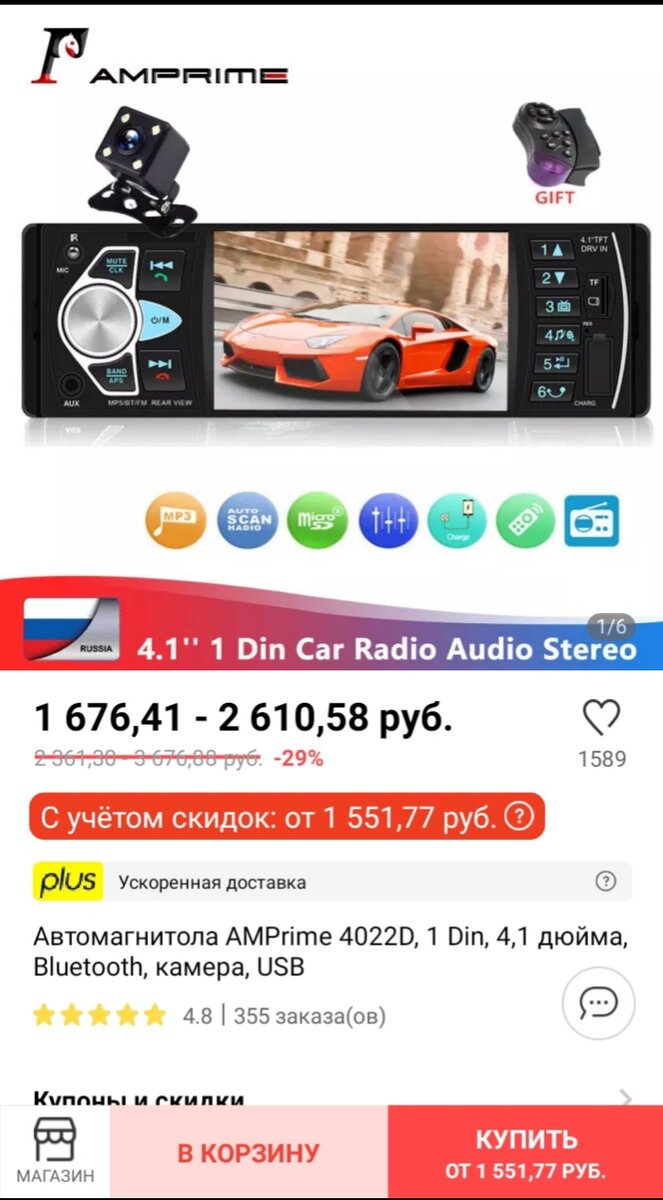Add the product with В корзину
Screen dimensions: 663x1200
[249, 1153]
